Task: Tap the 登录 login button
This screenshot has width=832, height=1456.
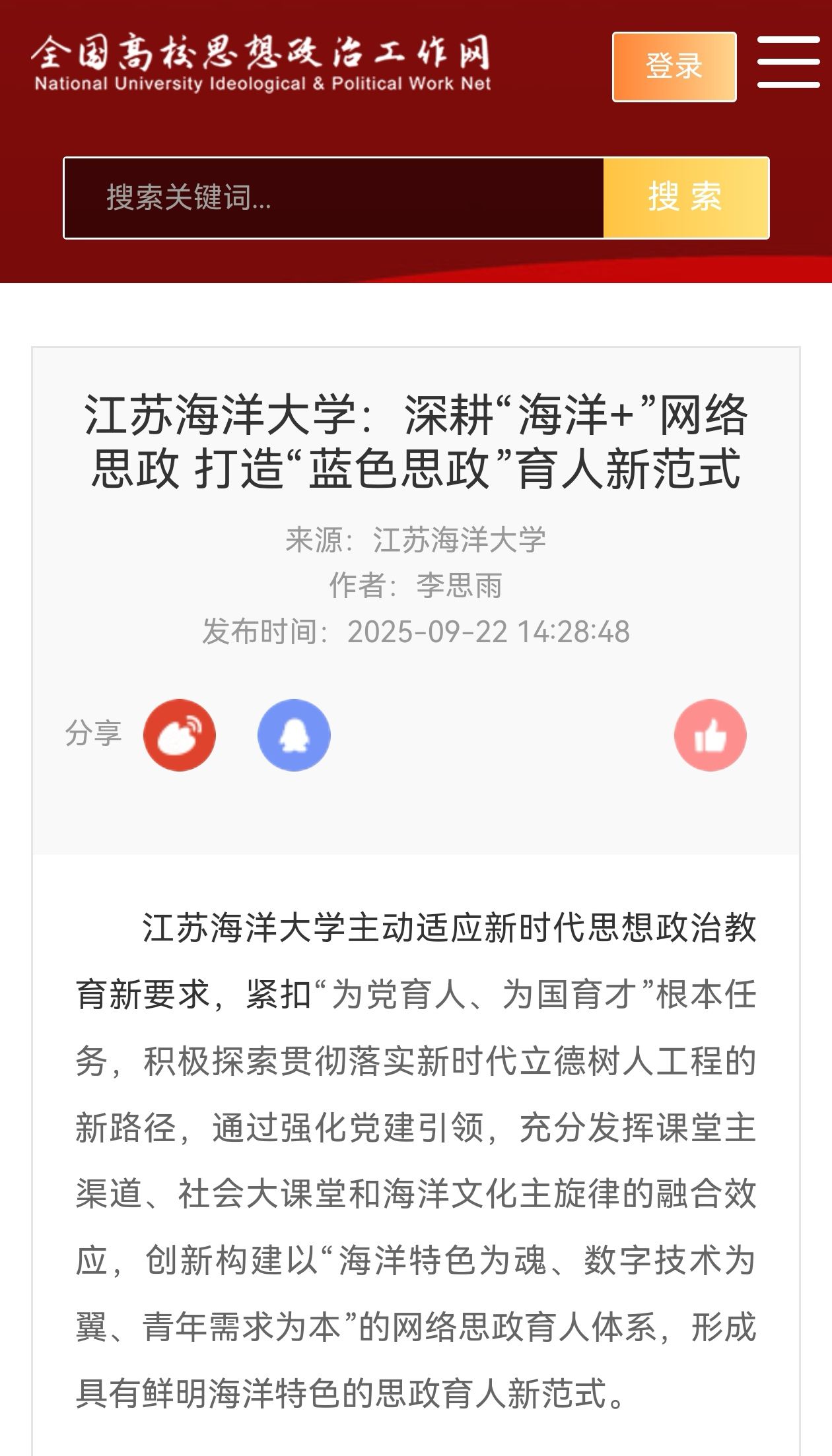Action: (x=674, y=67)
